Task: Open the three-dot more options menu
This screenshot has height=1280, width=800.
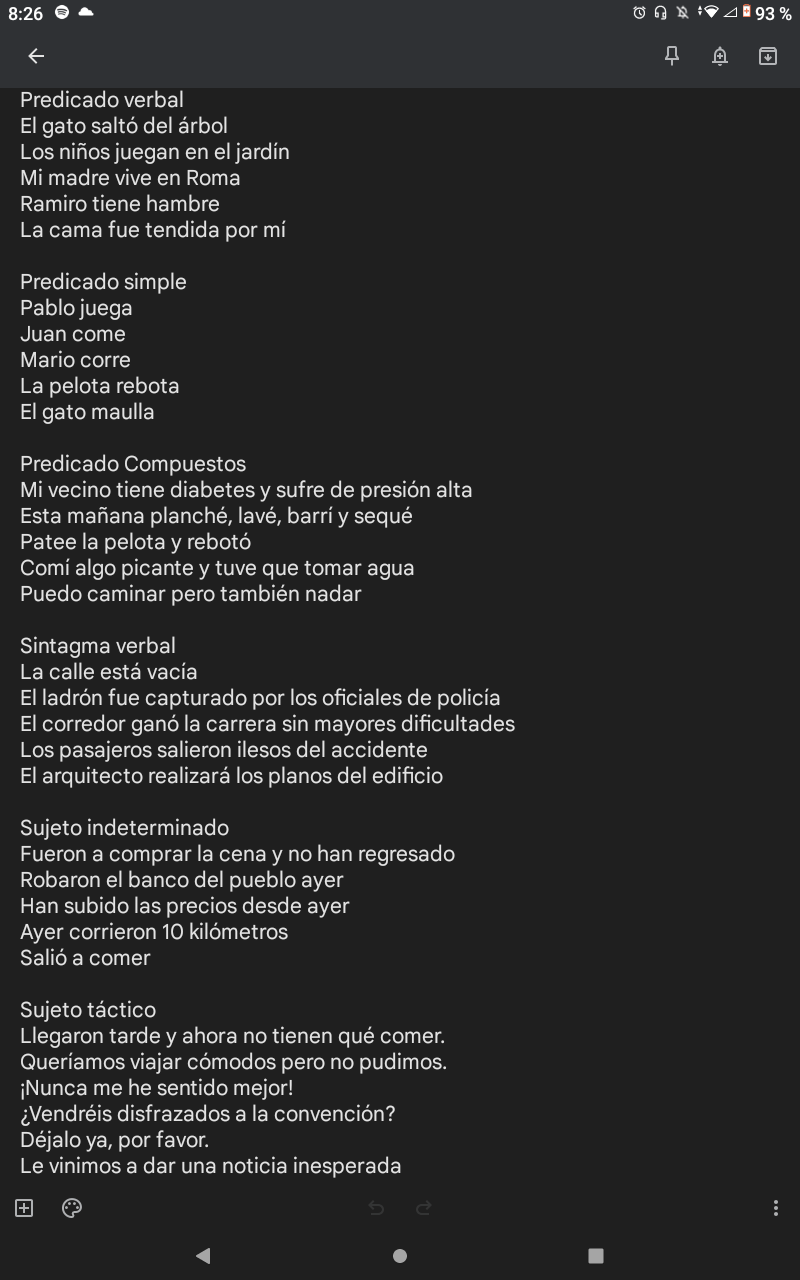Action: click(x=776, y=1208)
